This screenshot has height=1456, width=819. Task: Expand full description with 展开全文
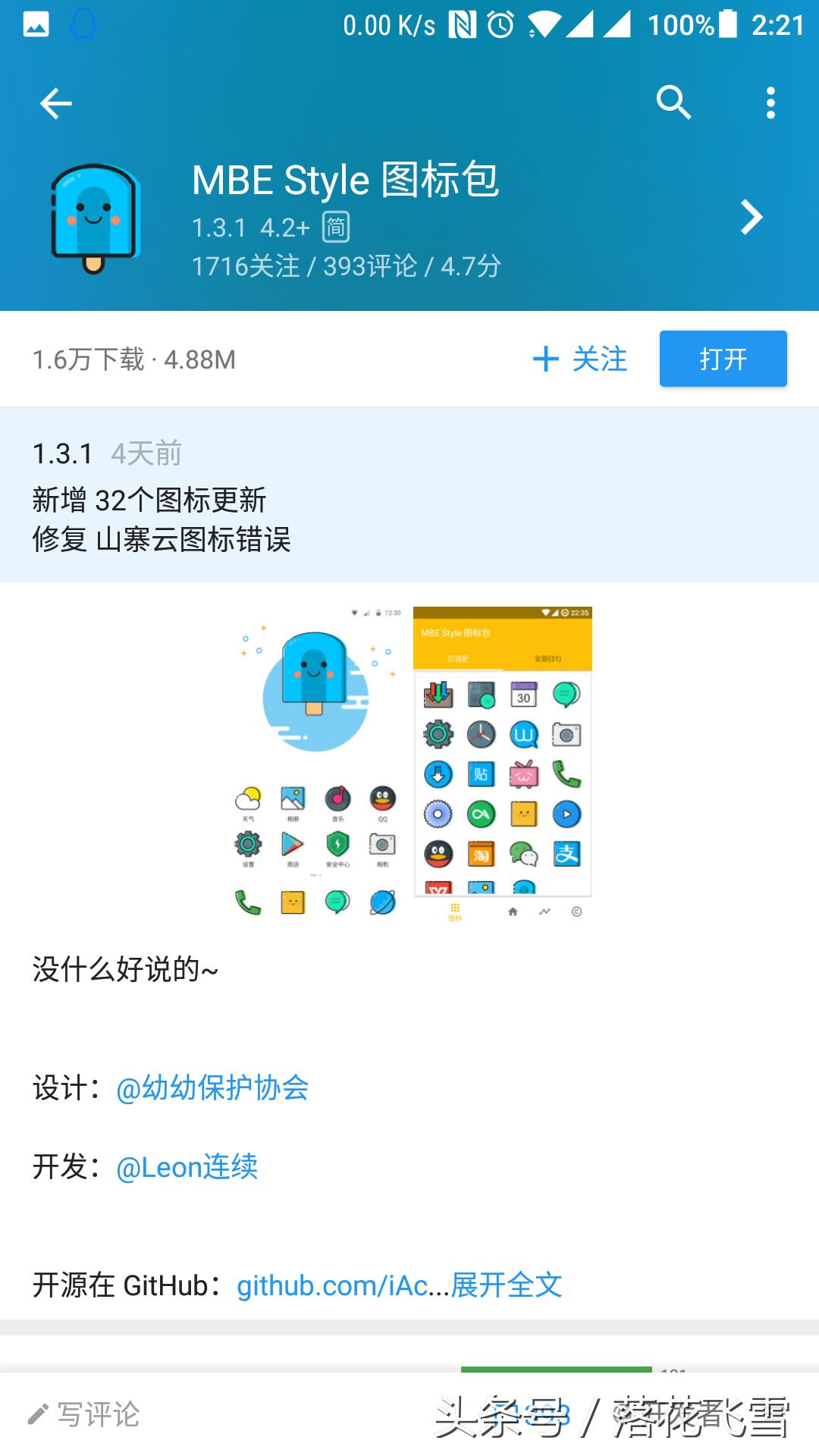coord(507,1285)
